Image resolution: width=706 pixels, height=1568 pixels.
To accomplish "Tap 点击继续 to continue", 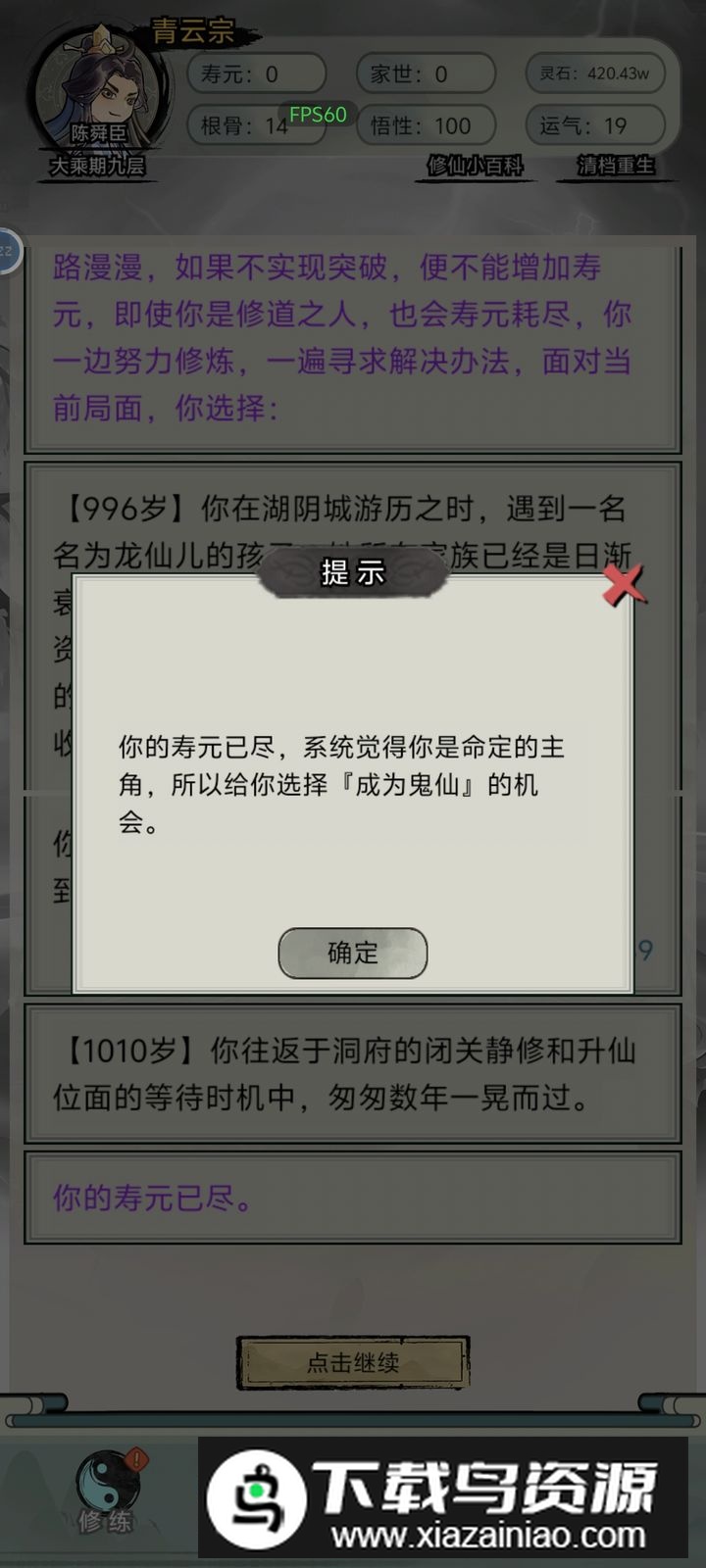I will [x=353, y=1362].
